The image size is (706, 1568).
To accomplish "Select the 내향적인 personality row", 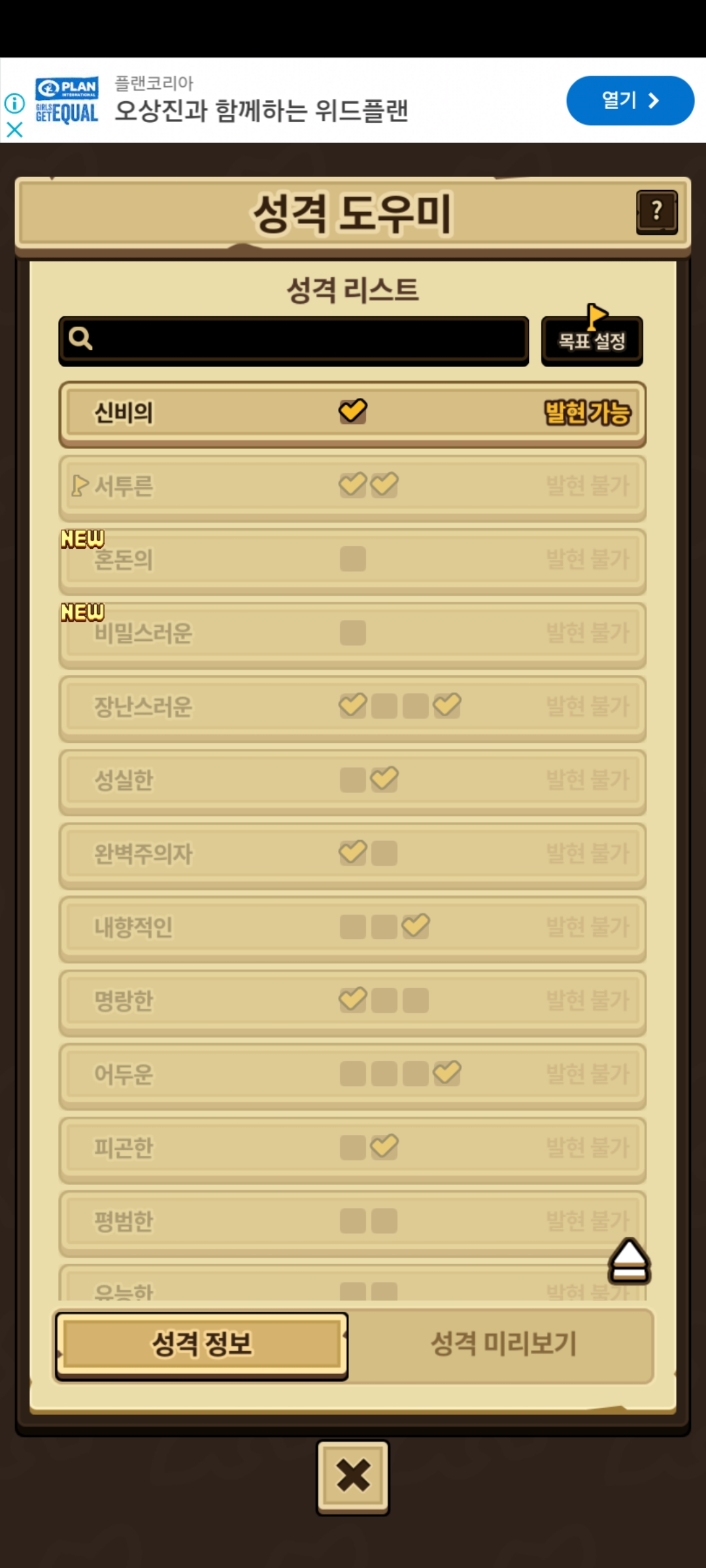I will coord(352,929).
